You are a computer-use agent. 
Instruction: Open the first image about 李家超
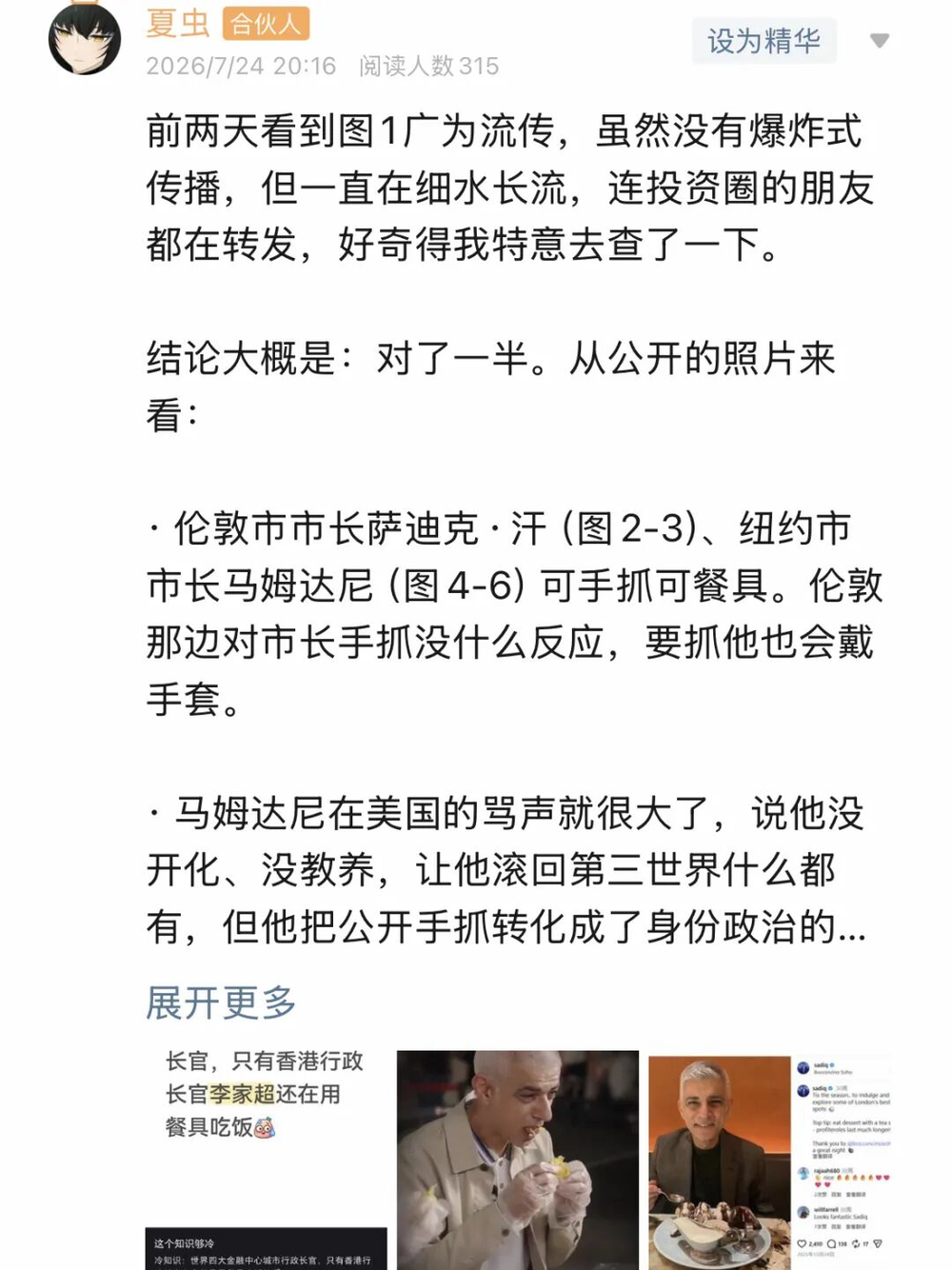[266, 1160]
